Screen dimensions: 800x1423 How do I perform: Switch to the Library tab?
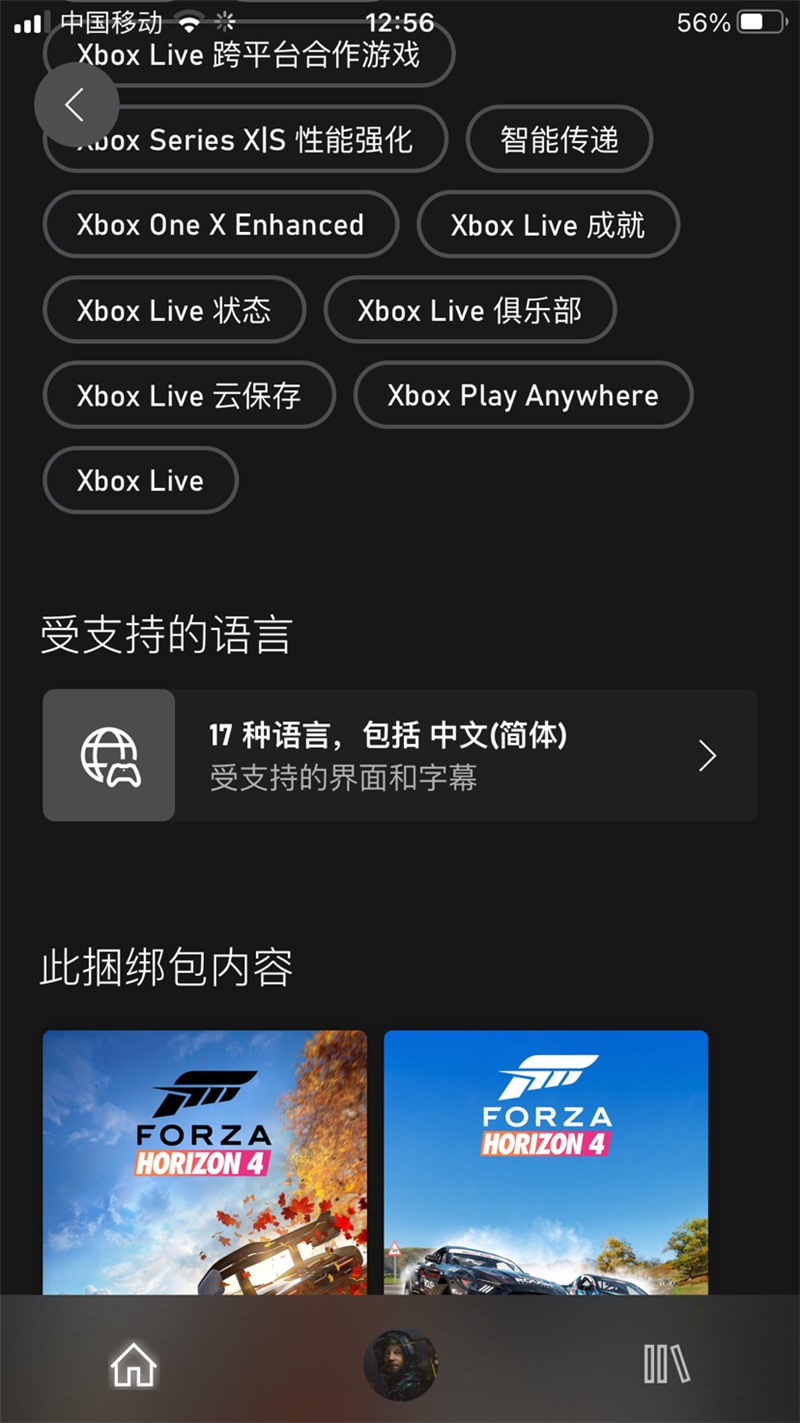coord(666,1364)
